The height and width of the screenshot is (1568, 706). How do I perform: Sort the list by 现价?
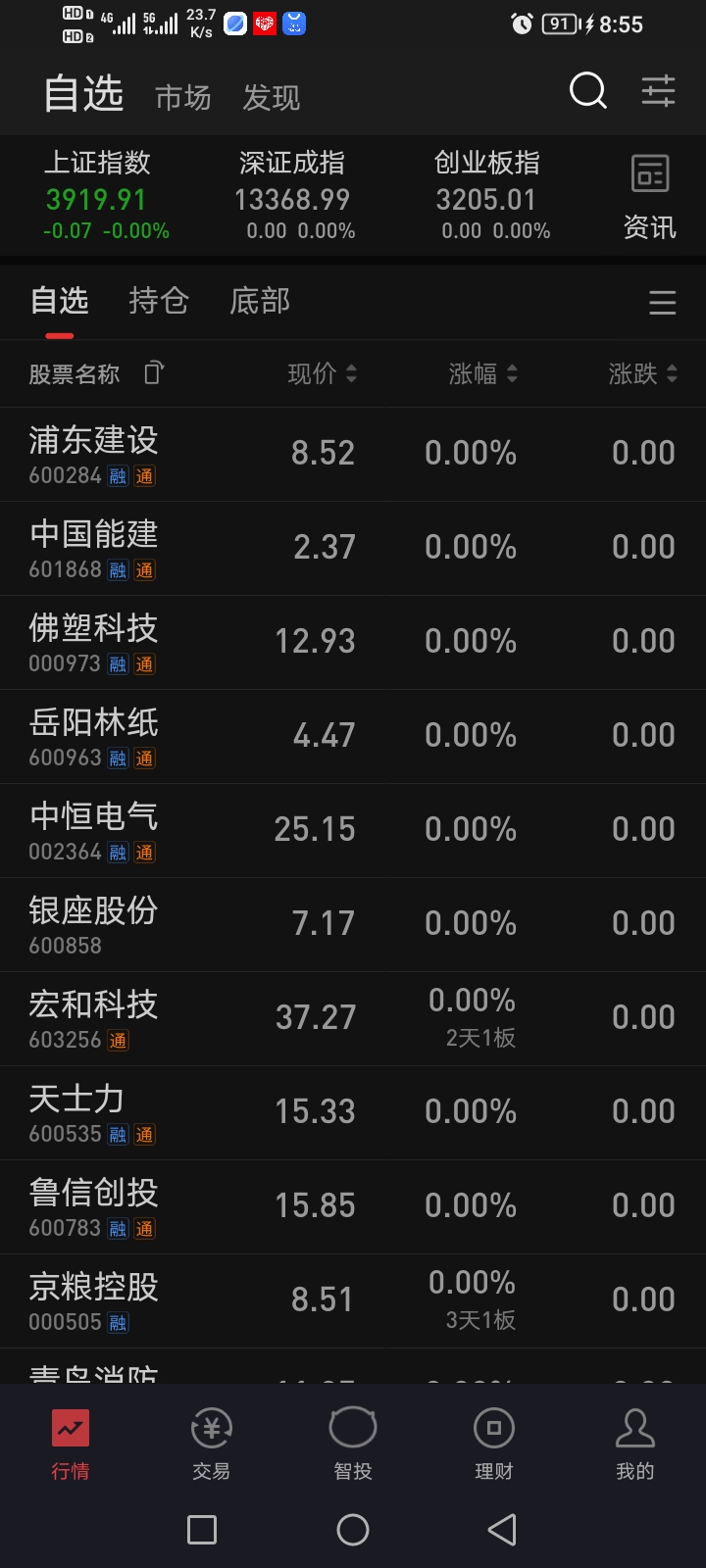322,373
